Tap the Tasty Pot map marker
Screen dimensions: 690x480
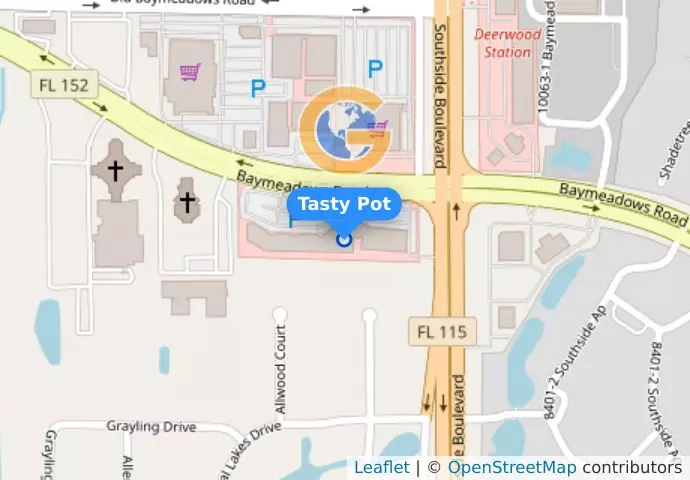click(344, 239)
